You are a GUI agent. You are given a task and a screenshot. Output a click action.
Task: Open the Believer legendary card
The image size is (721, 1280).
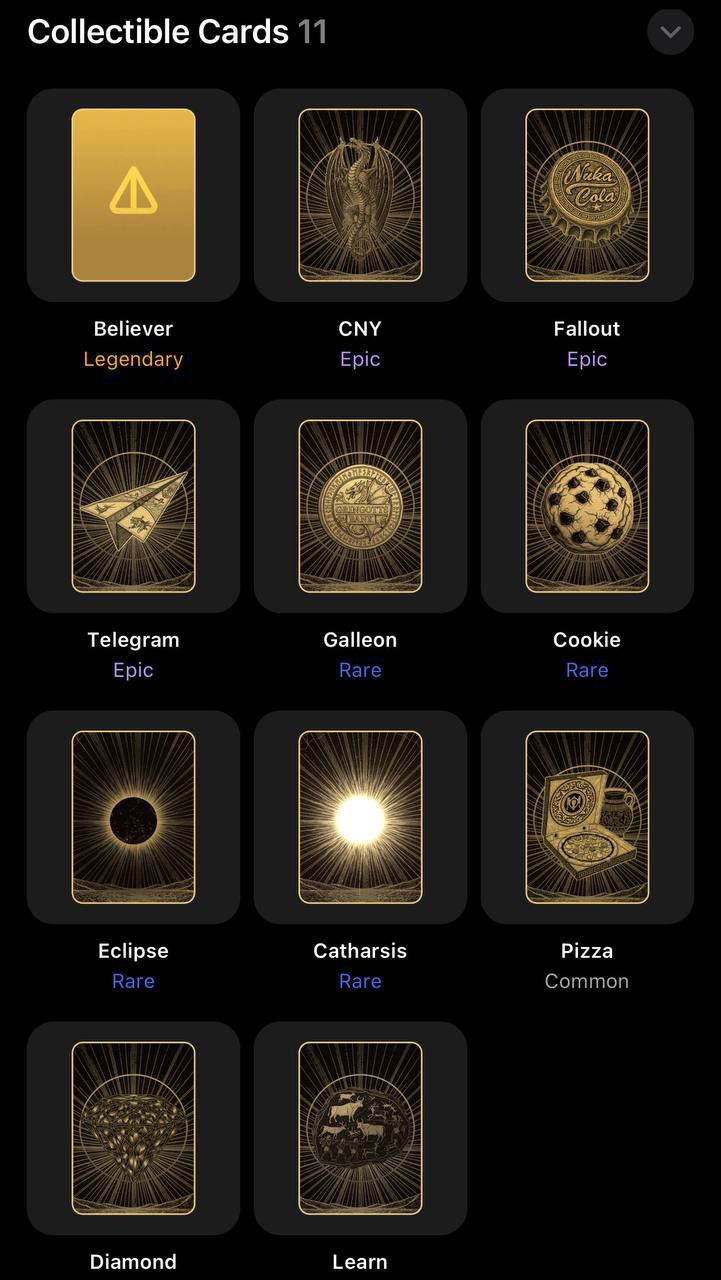133,195
